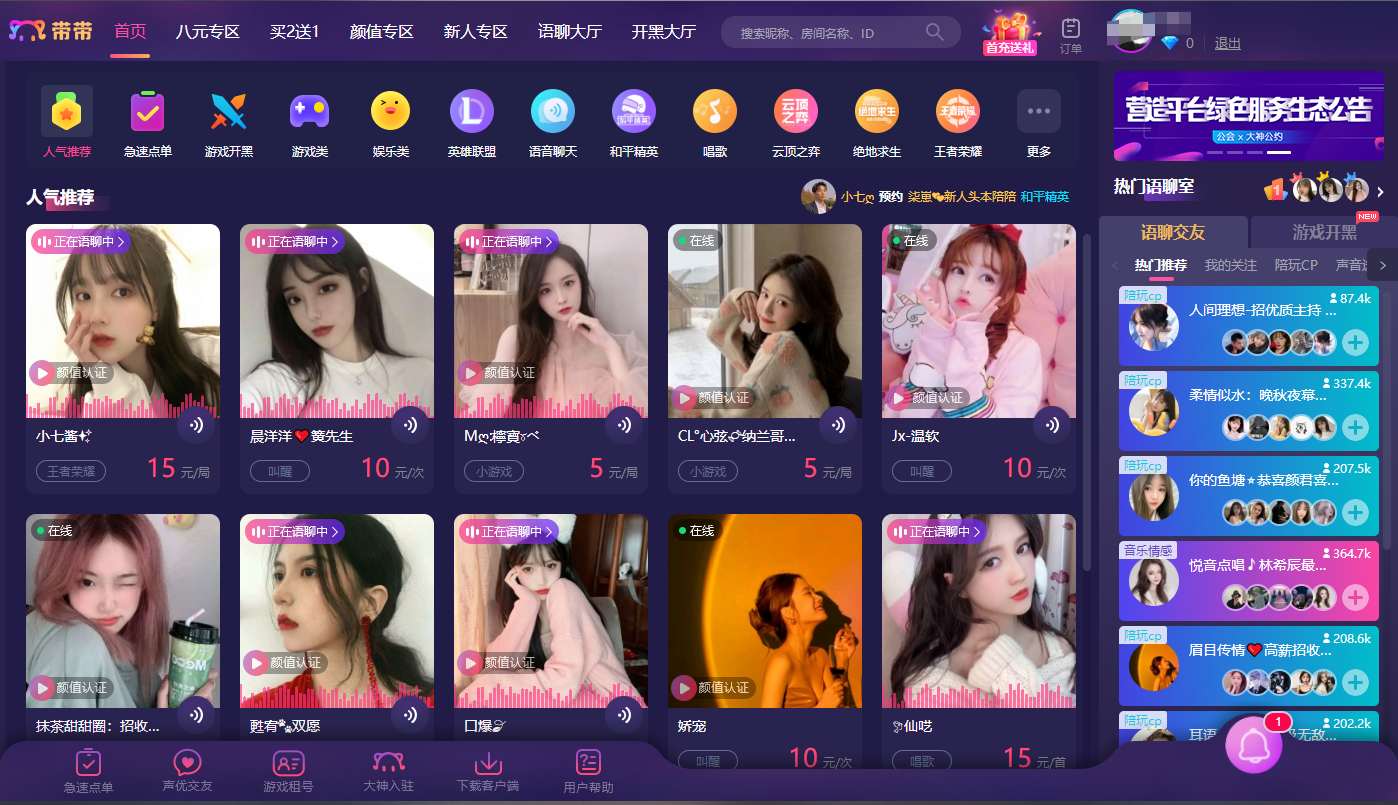Play the voice intro of Jx-温软

tap(1051, 425)
